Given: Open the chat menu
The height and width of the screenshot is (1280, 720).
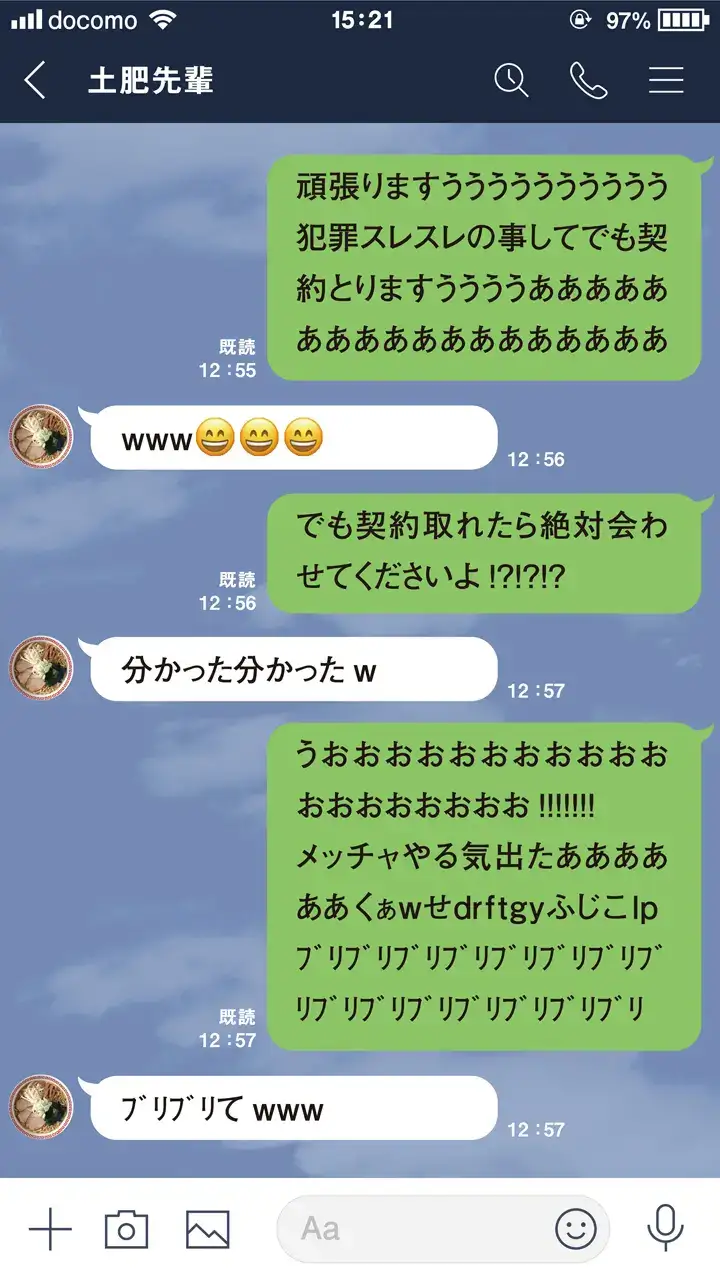Looking at the screenshot, I should (x=666, y=81).
